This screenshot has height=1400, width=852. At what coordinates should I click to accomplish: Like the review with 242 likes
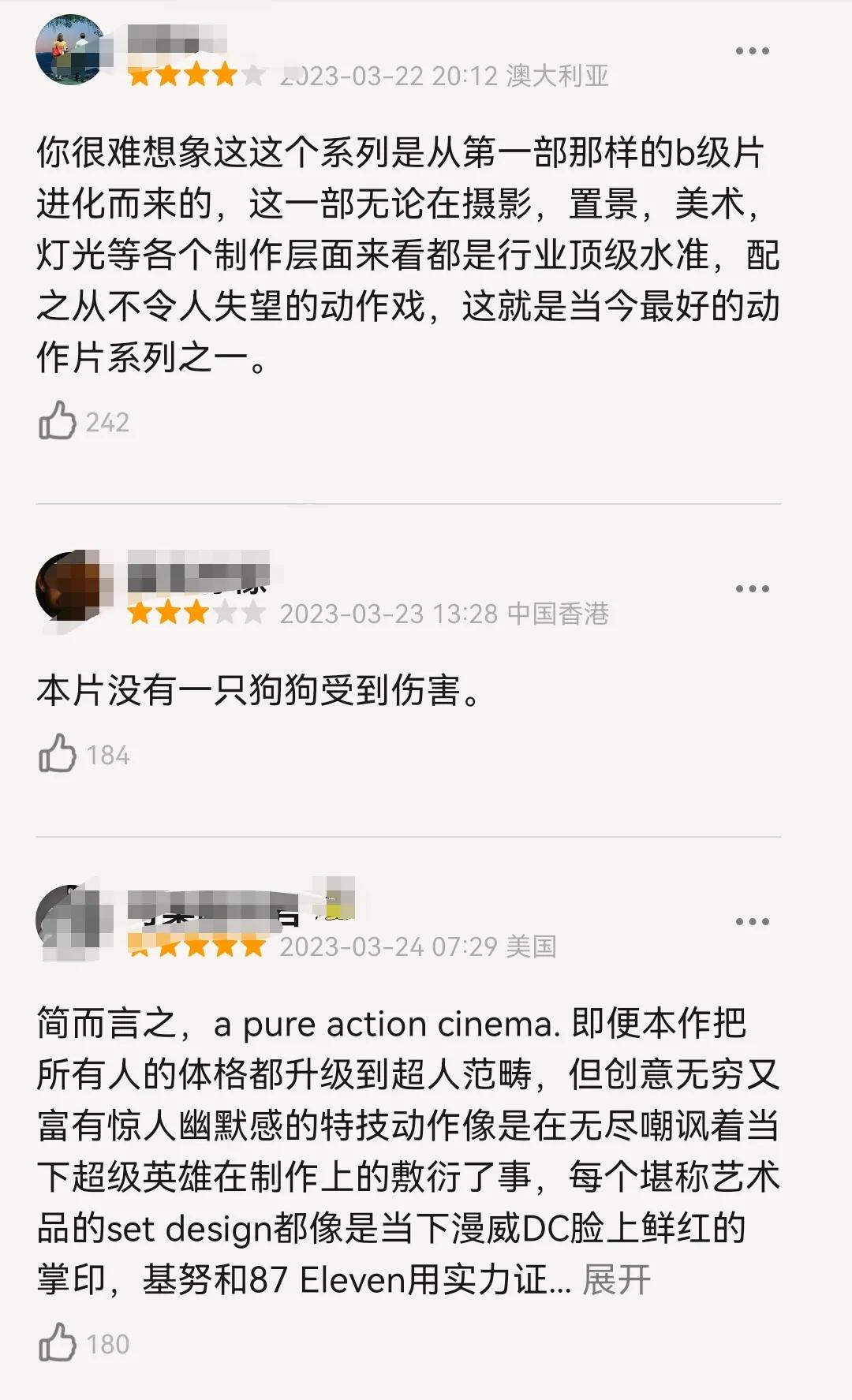(x=58, y=421)
